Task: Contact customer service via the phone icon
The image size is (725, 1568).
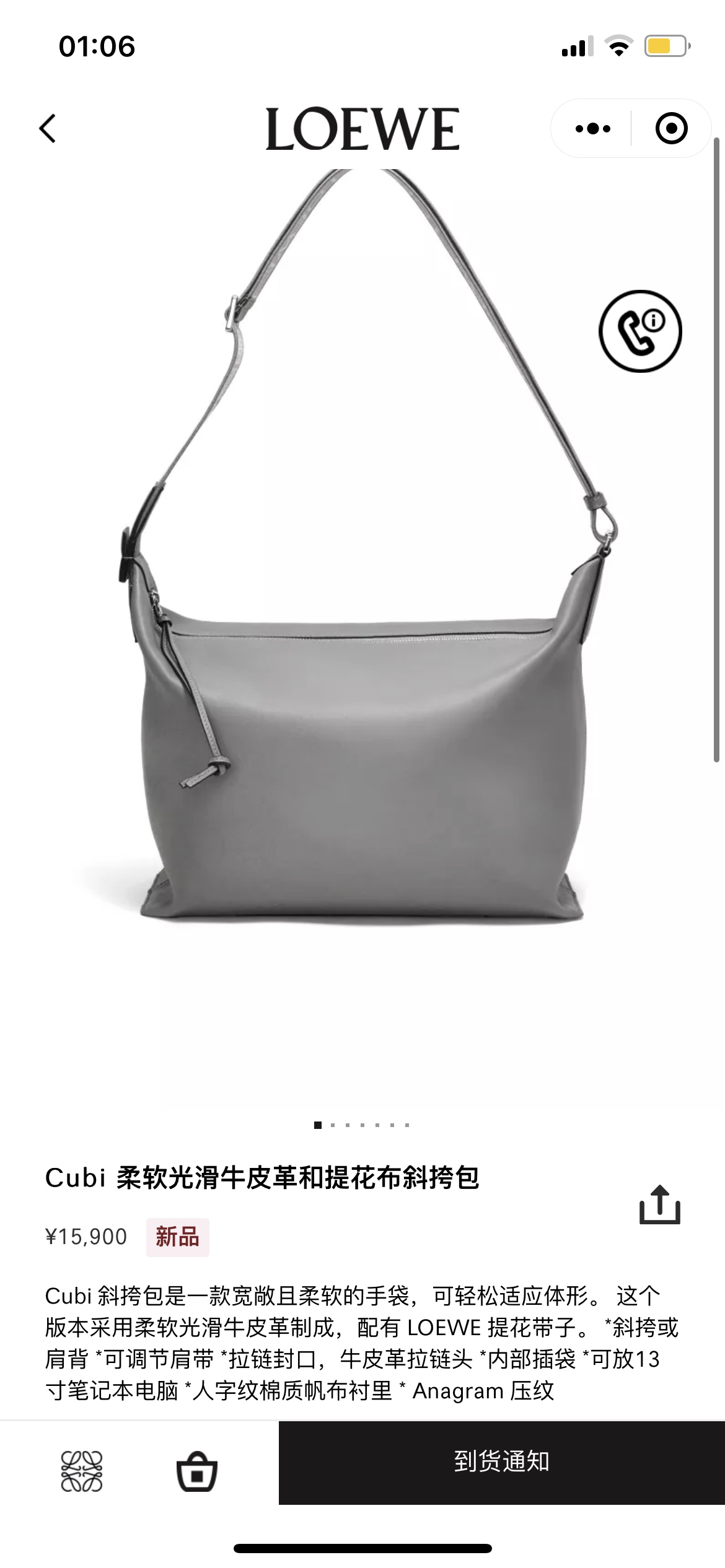Action: coord(640,331)
